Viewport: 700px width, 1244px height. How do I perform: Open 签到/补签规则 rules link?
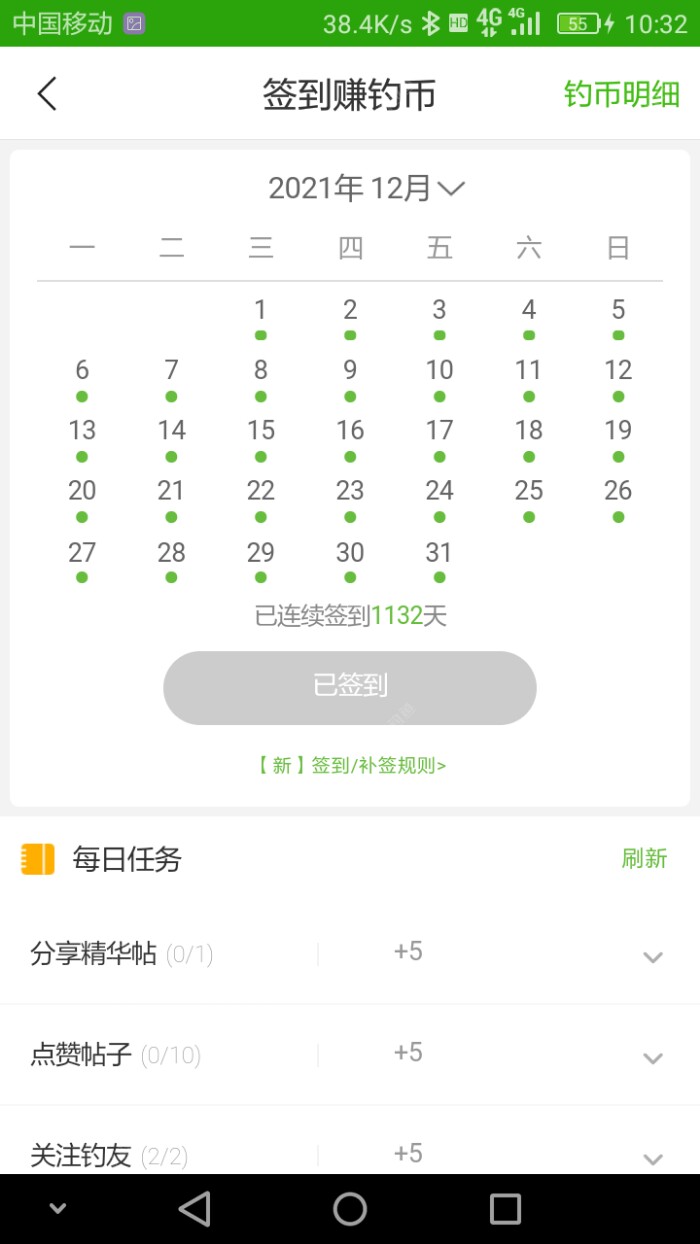coord(350,766)
